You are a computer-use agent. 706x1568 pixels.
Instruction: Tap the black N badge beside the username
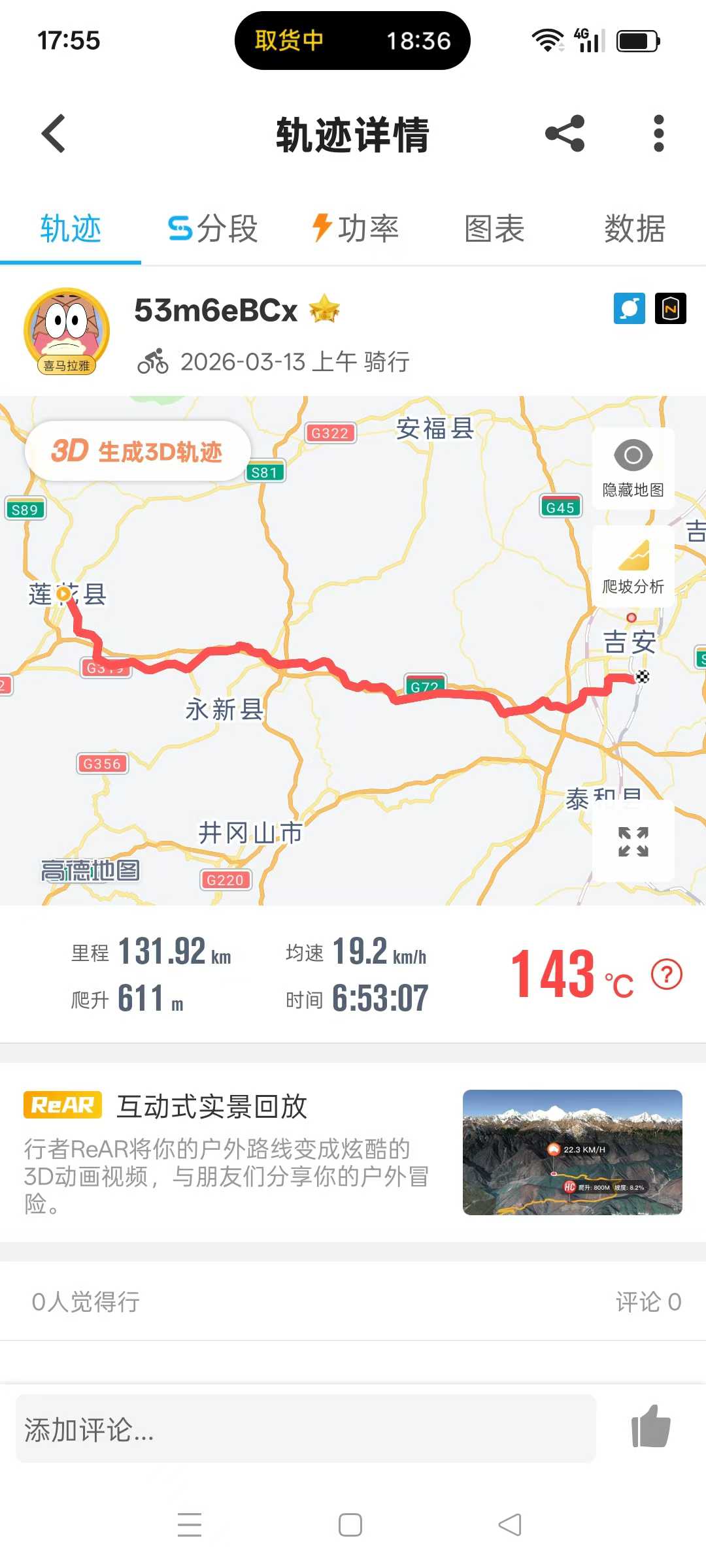(672, 307)
